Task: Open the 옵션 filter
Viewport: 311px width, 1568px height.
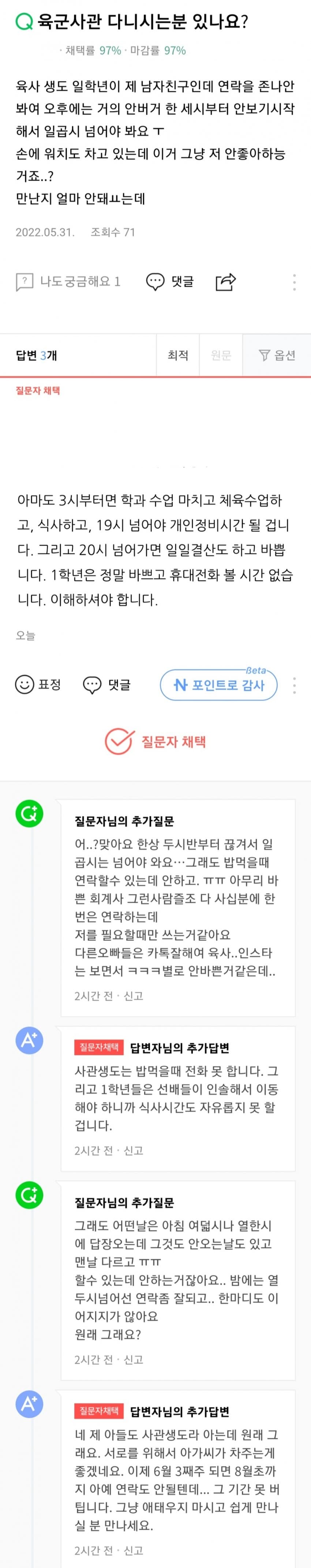Action: [277, 355]
